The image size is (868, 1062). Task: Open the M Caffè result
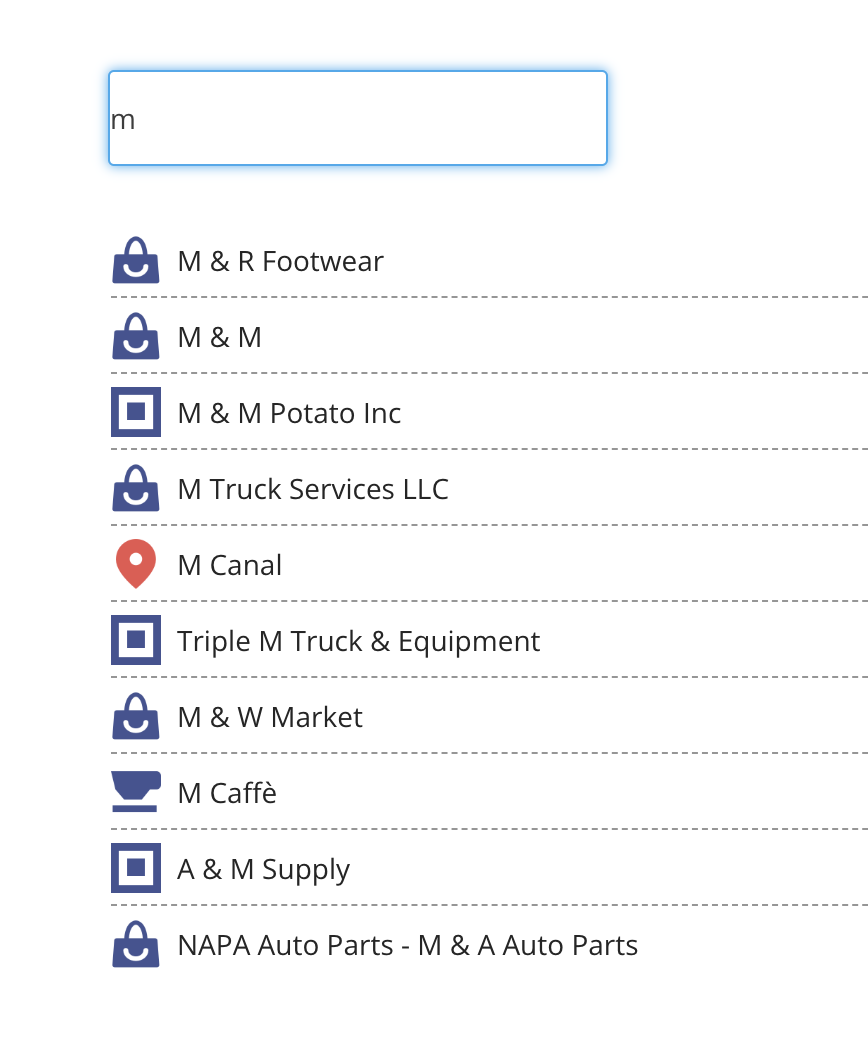227,793
